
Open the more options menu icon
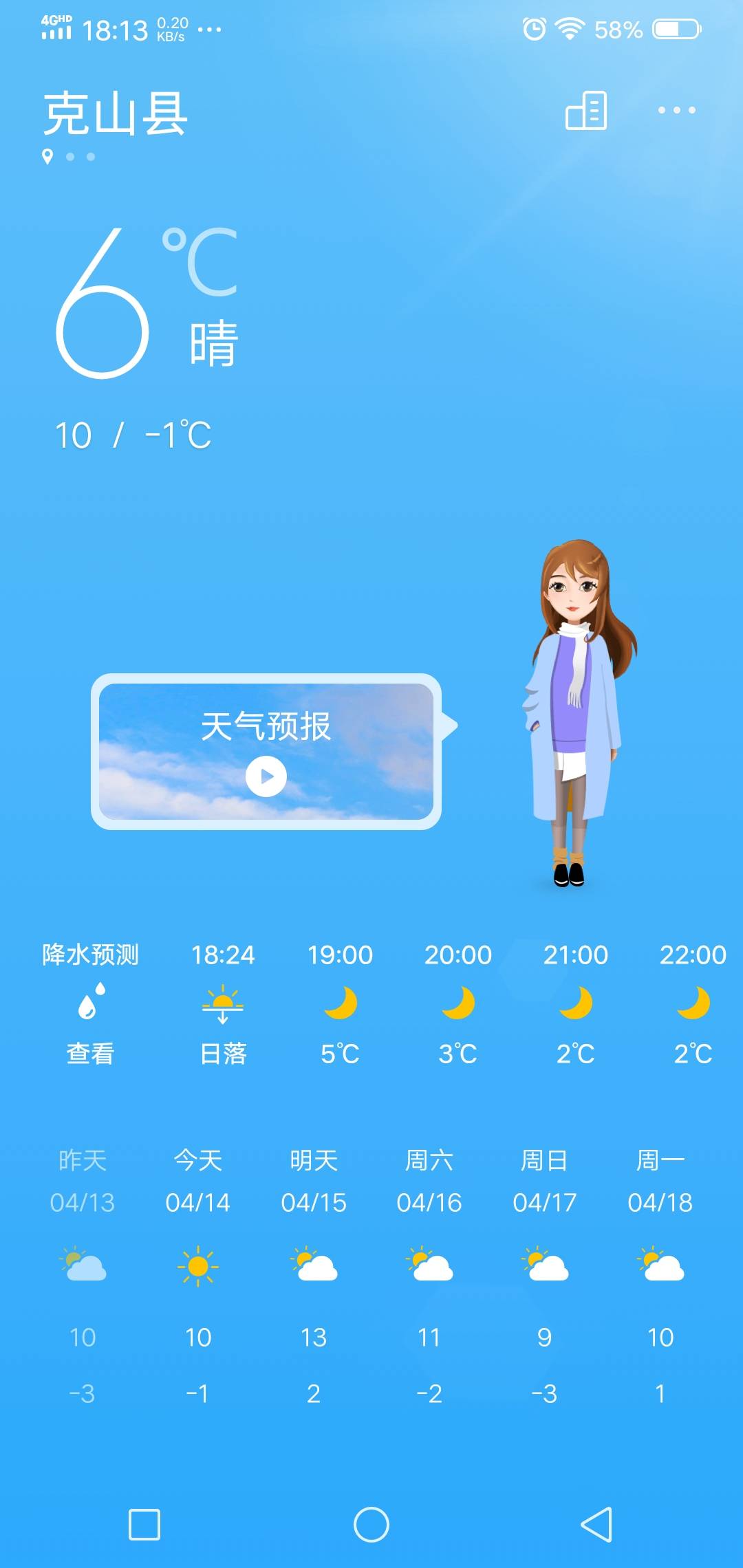point(678,112)
